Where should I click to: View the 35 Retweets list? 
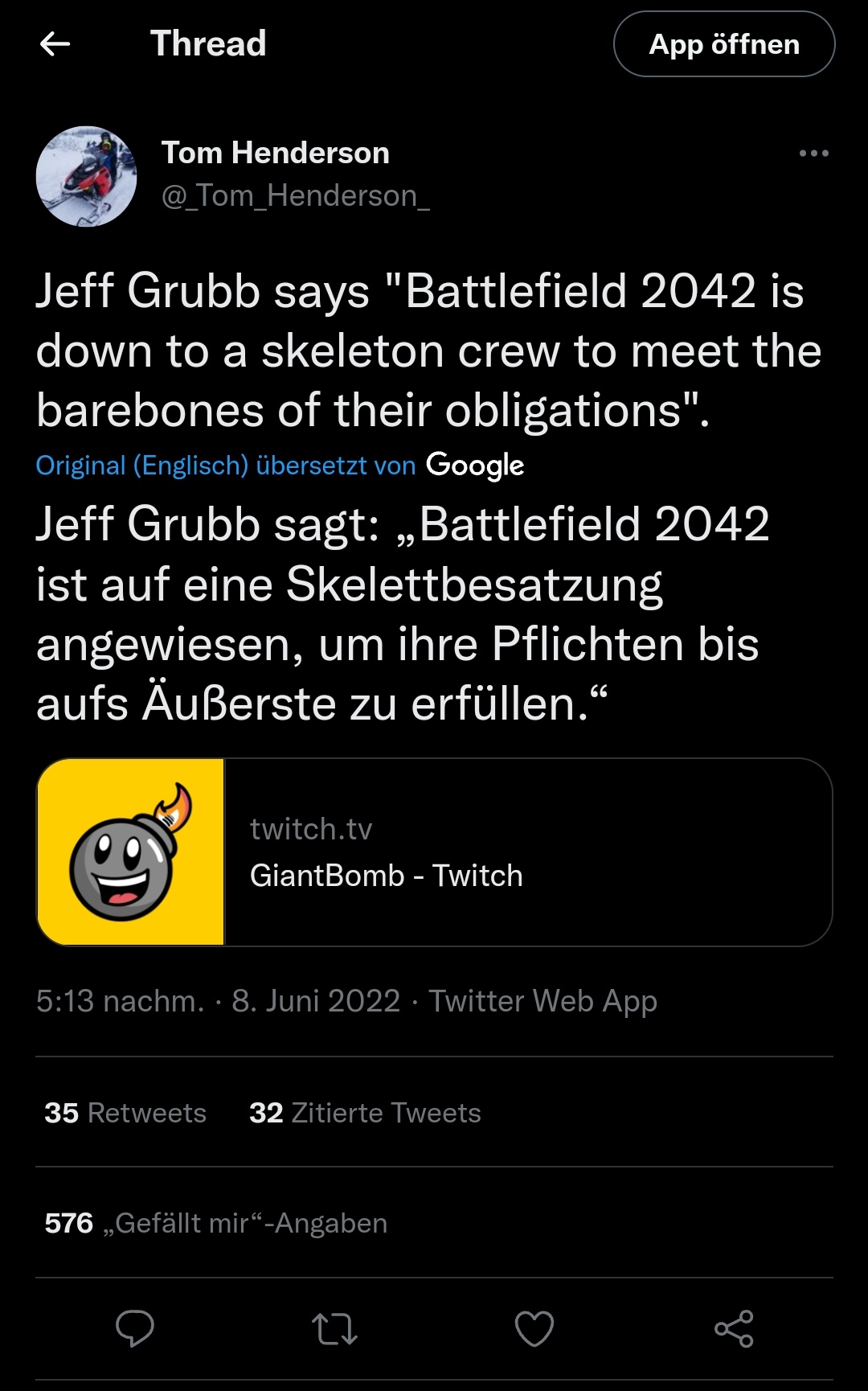point(125,1113)
